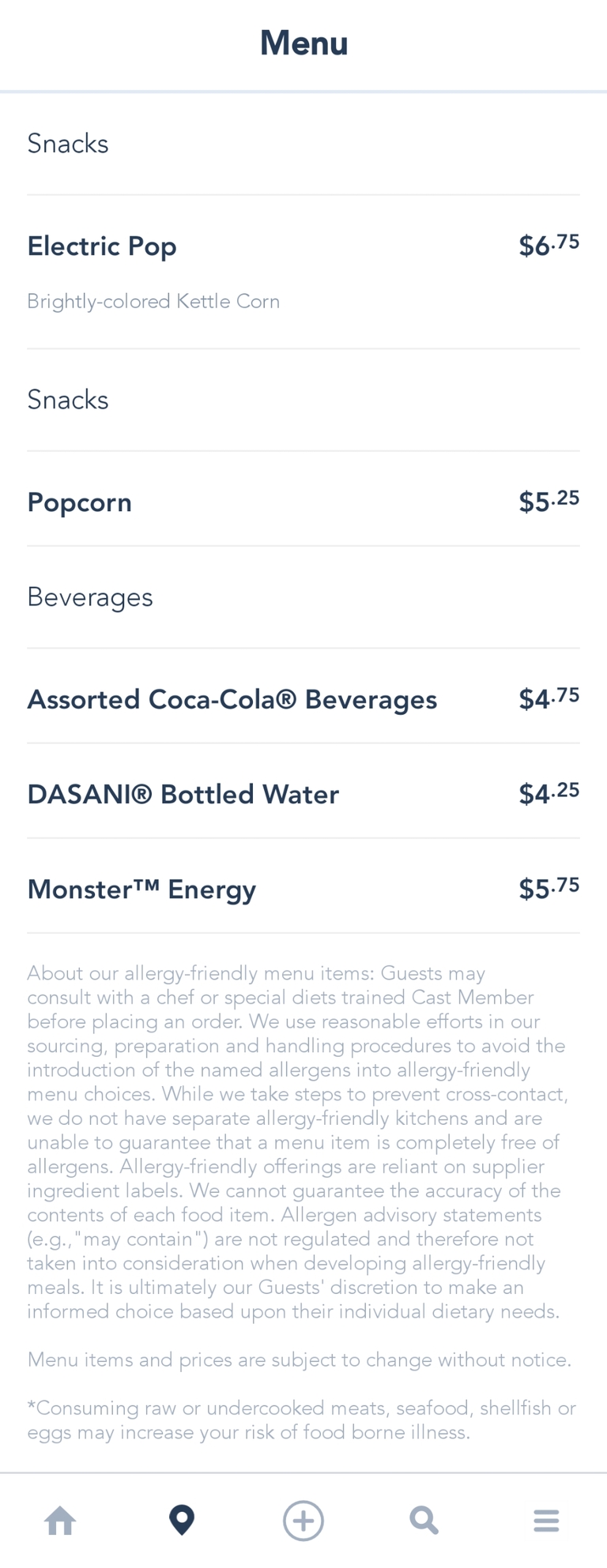Open search from the bottom bar
Image resolution: width=607 pixels, height=1568 pixels.
click(424, 1520)
